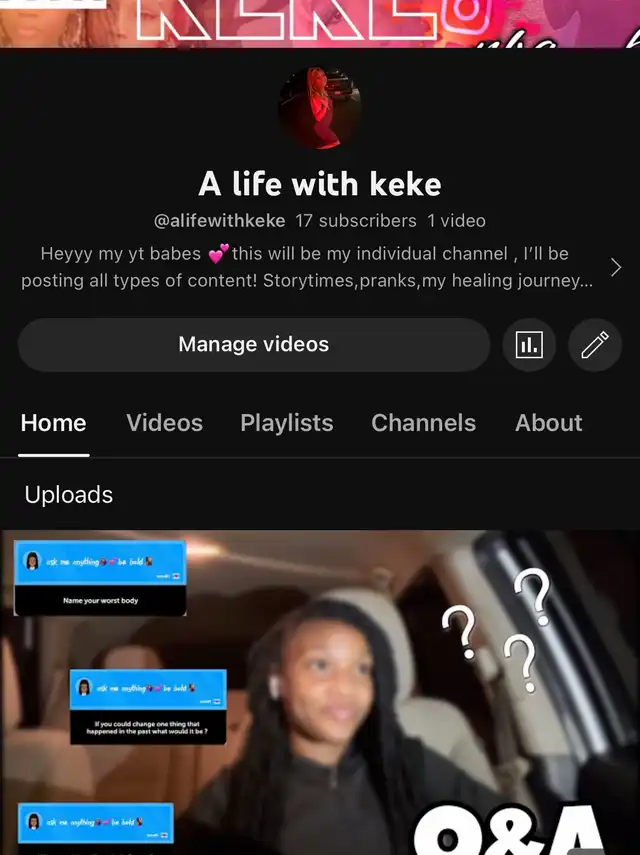Tap the Manage videos button
This screenshot has height=855, width=640.
pos(254,345)
